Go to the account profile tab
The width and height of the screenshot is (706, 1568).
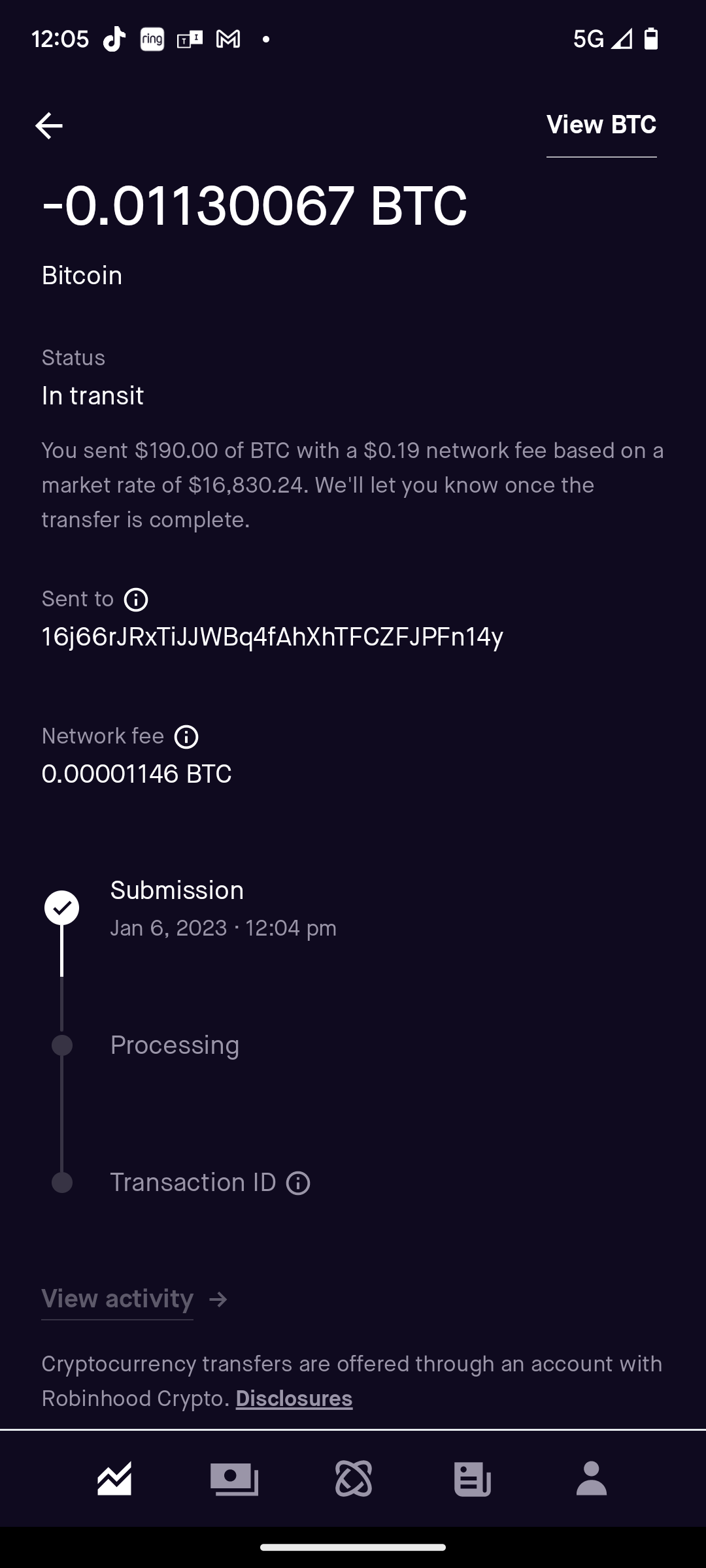pyautogui.click(x=592, y=1478)
